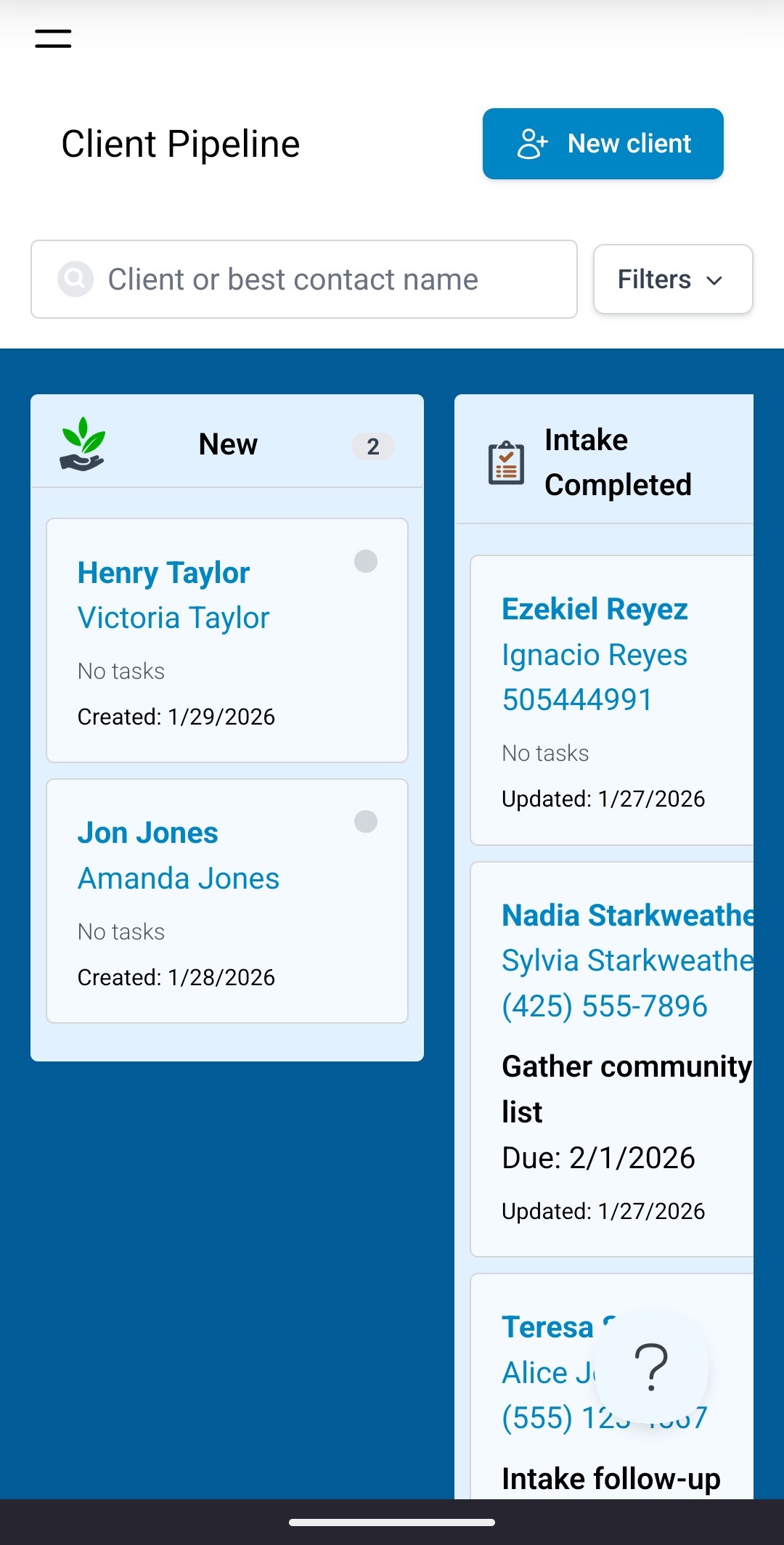Call Nadia Starkweather's contact at (425) 555-7896

604,1006
